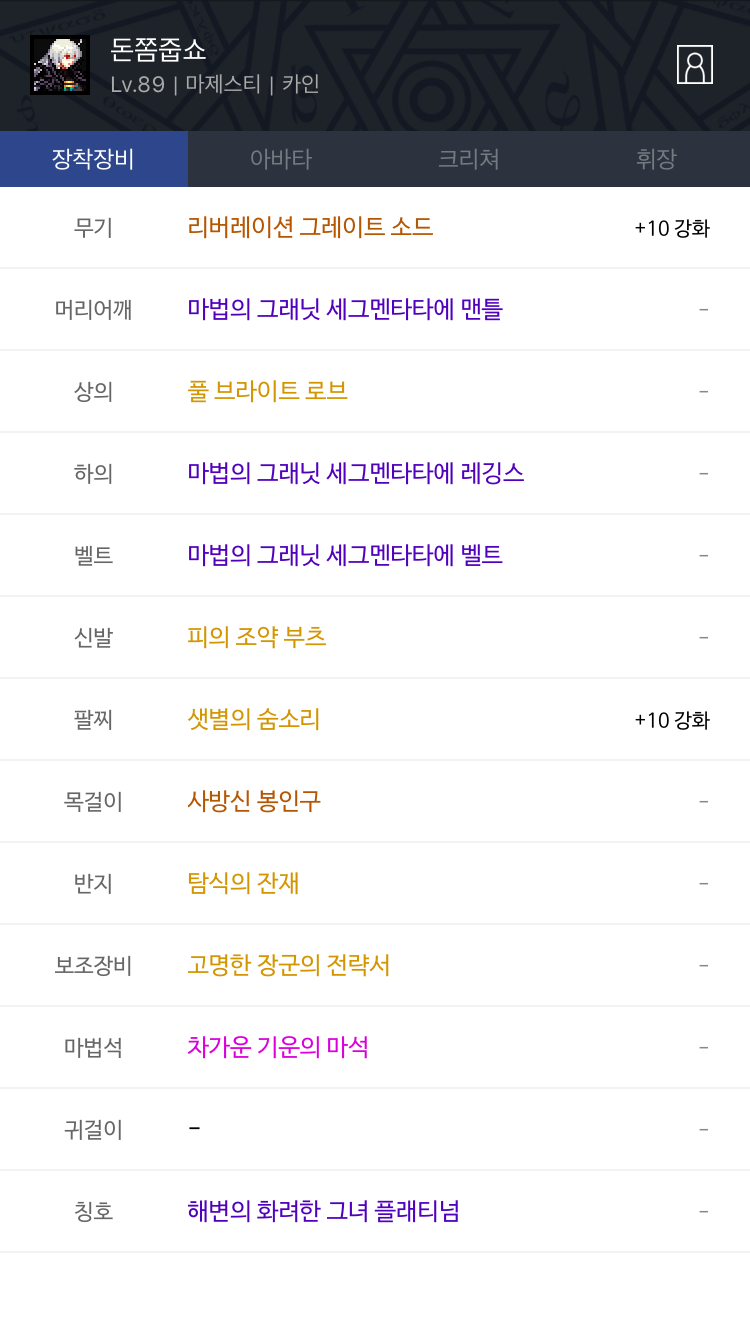Screen dimensions: 750x1334
Task: View details of 피의 조약 부츠
Action: click(x=257, y=637)
